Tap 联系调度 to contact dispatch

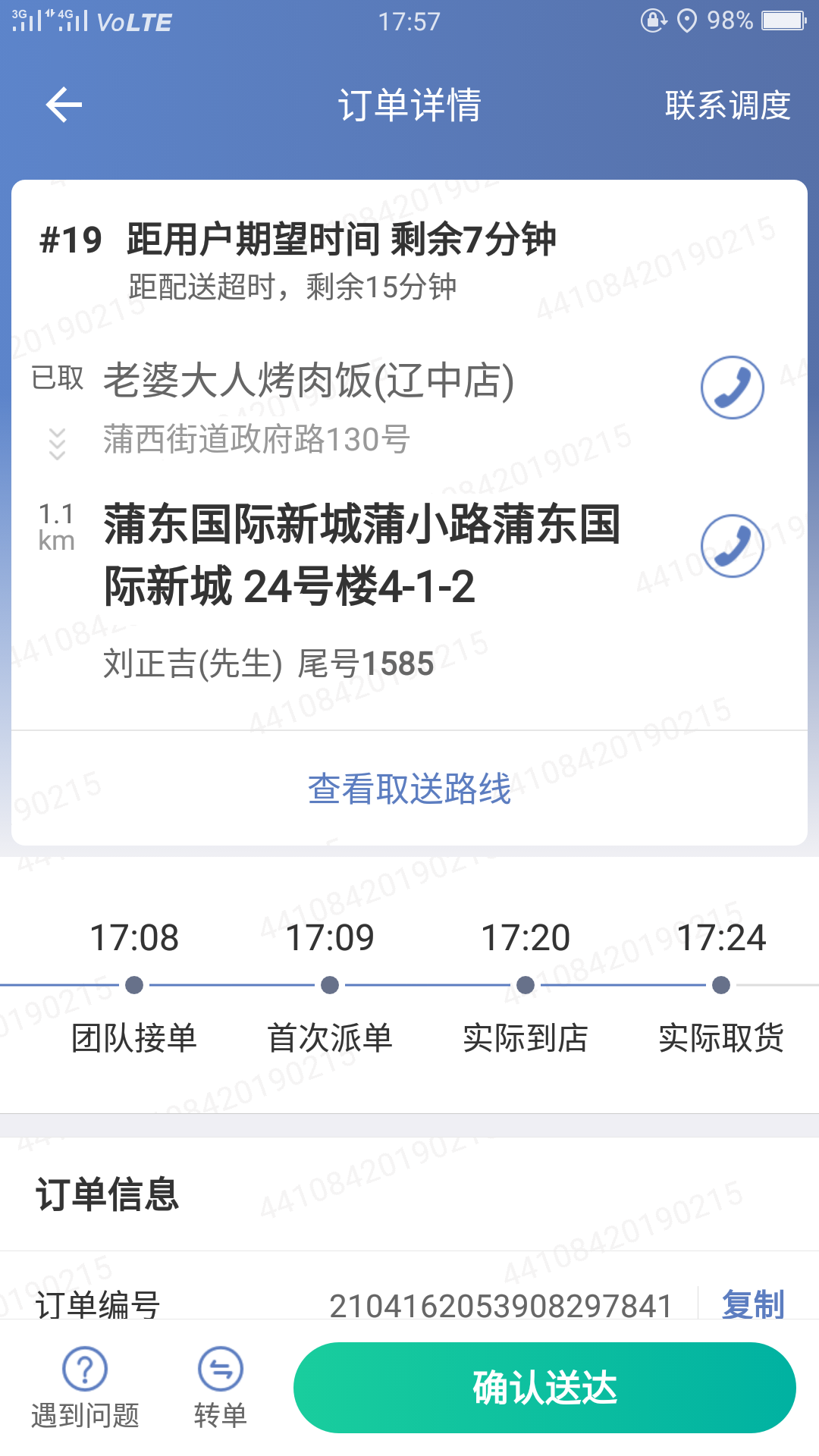coord(727,105)
